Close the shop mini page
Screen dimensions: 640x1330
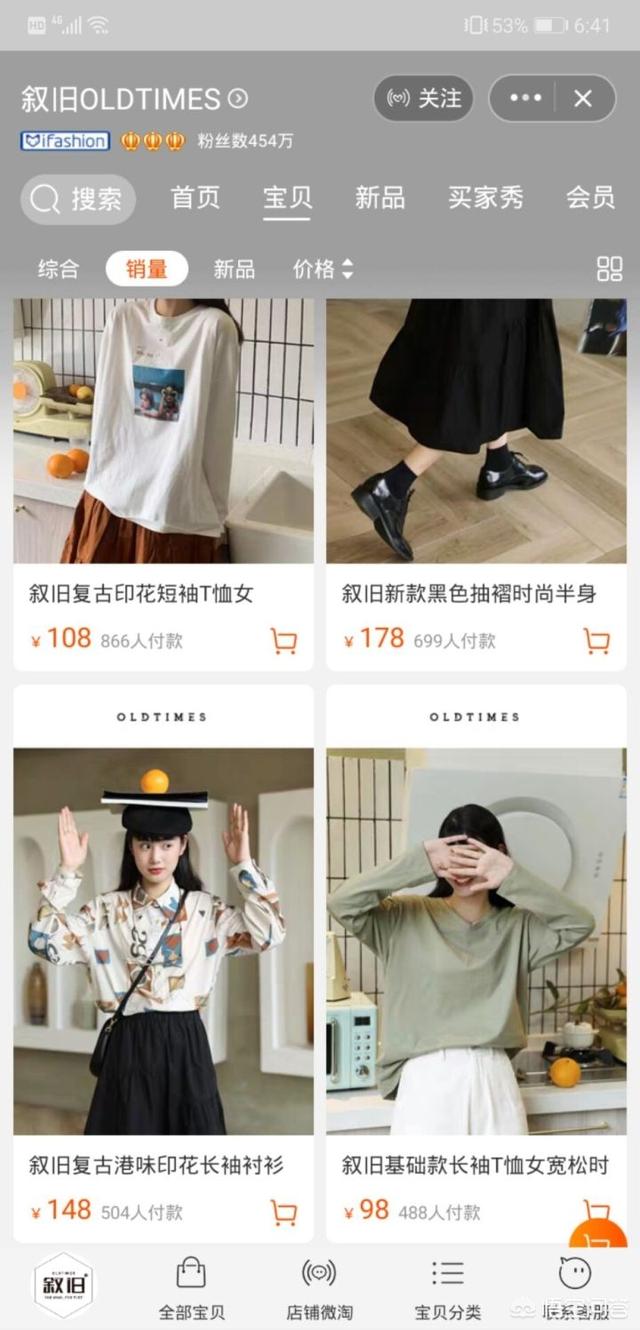583,98
